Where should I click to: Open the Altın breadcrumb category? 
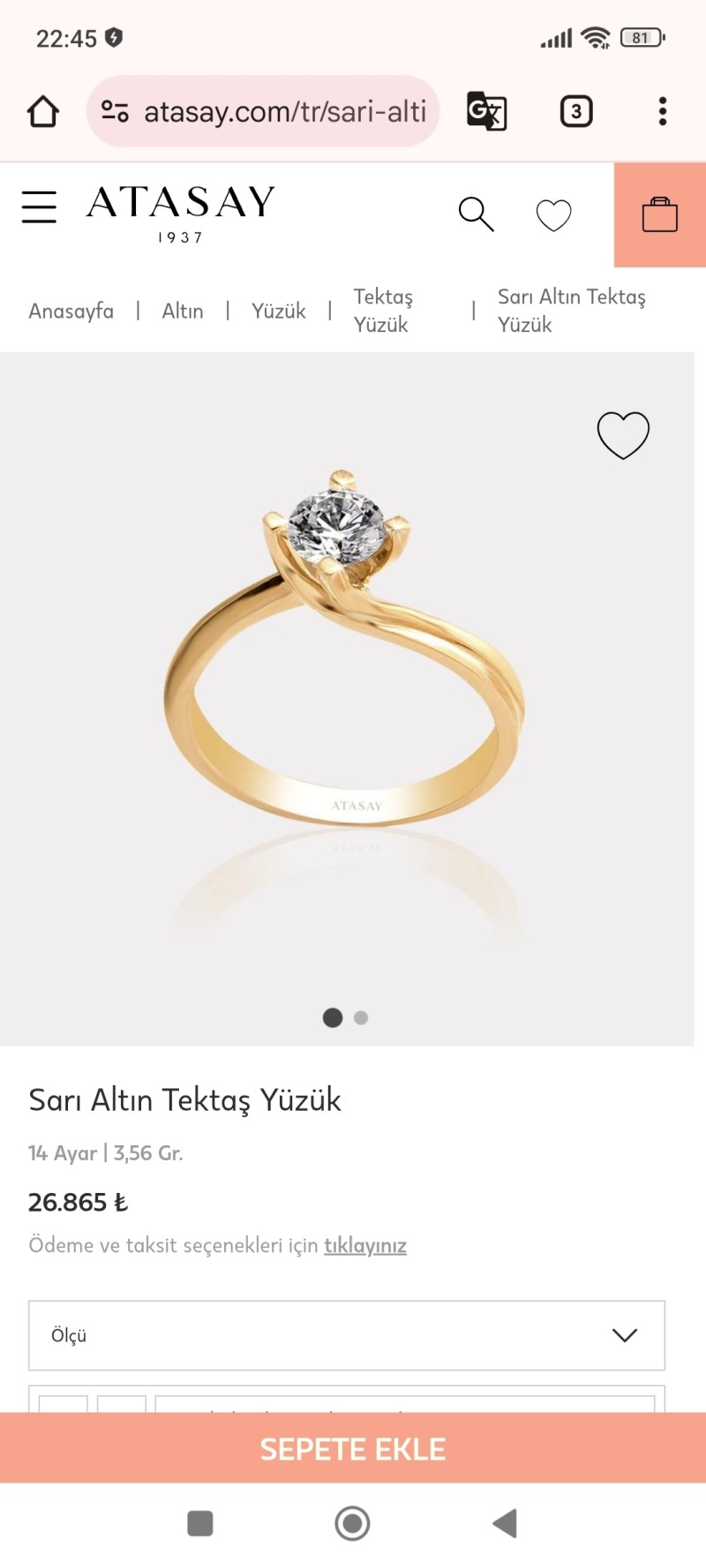pos(183,311)
